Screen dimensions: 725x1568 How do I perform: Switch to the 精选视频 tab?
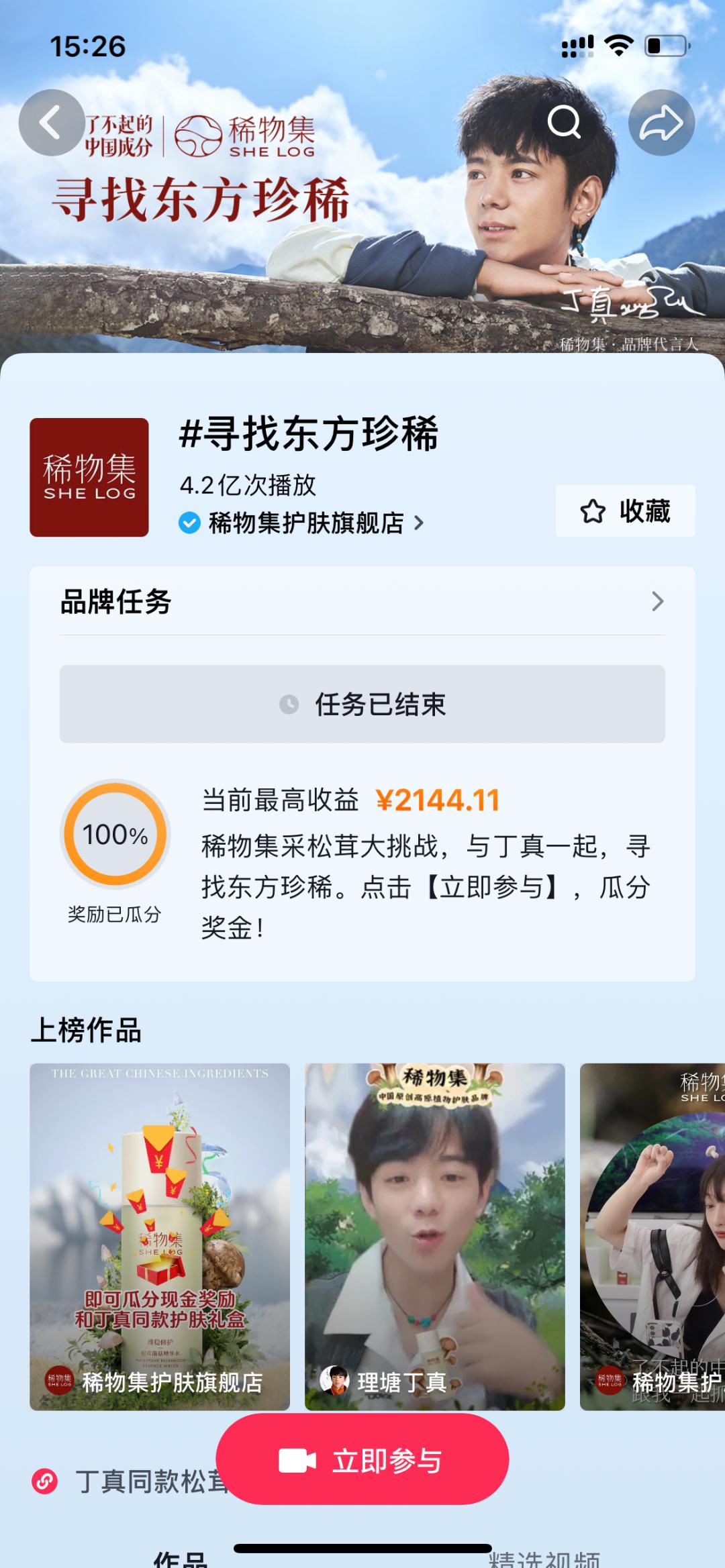click(544, 1558)
